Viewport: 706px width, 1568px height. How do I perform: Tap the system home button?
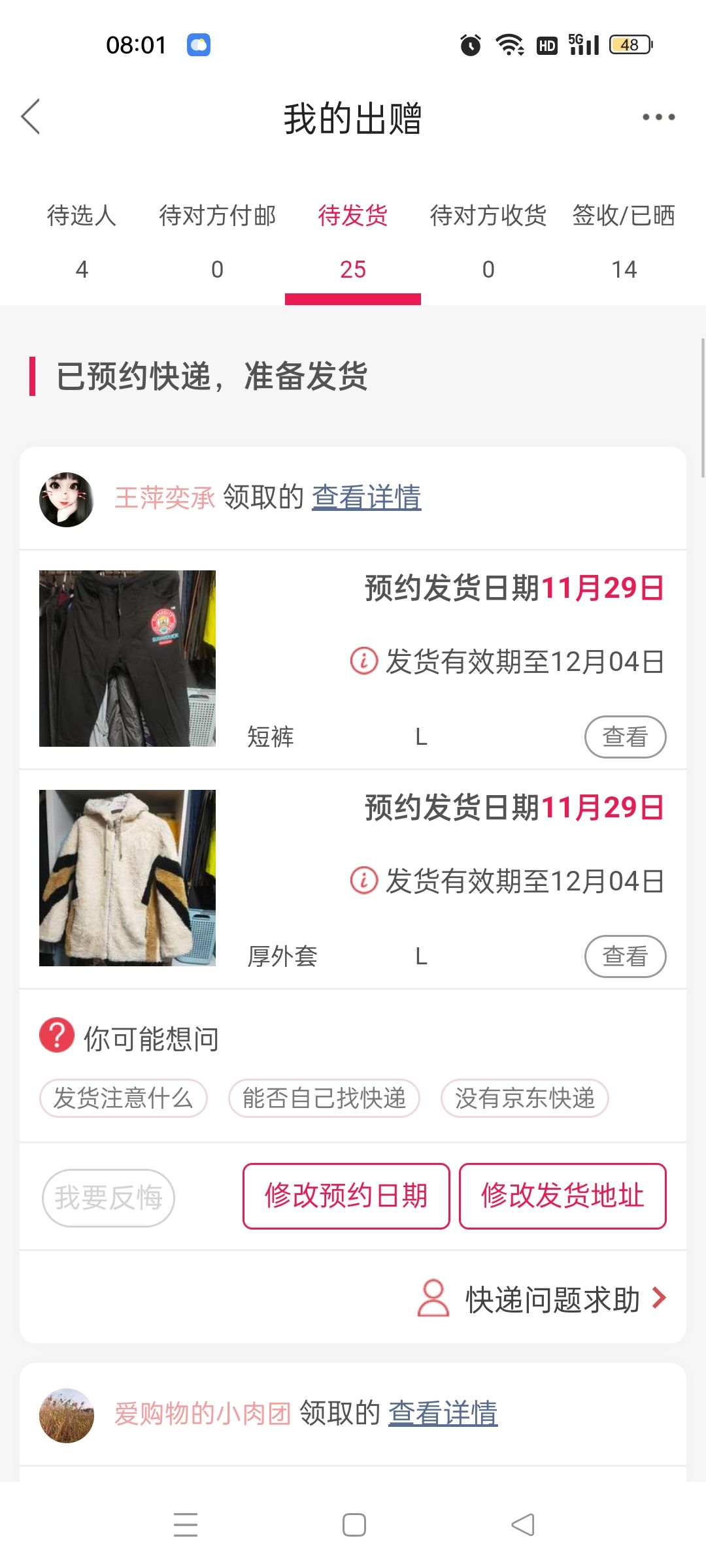pos(354,1525)
